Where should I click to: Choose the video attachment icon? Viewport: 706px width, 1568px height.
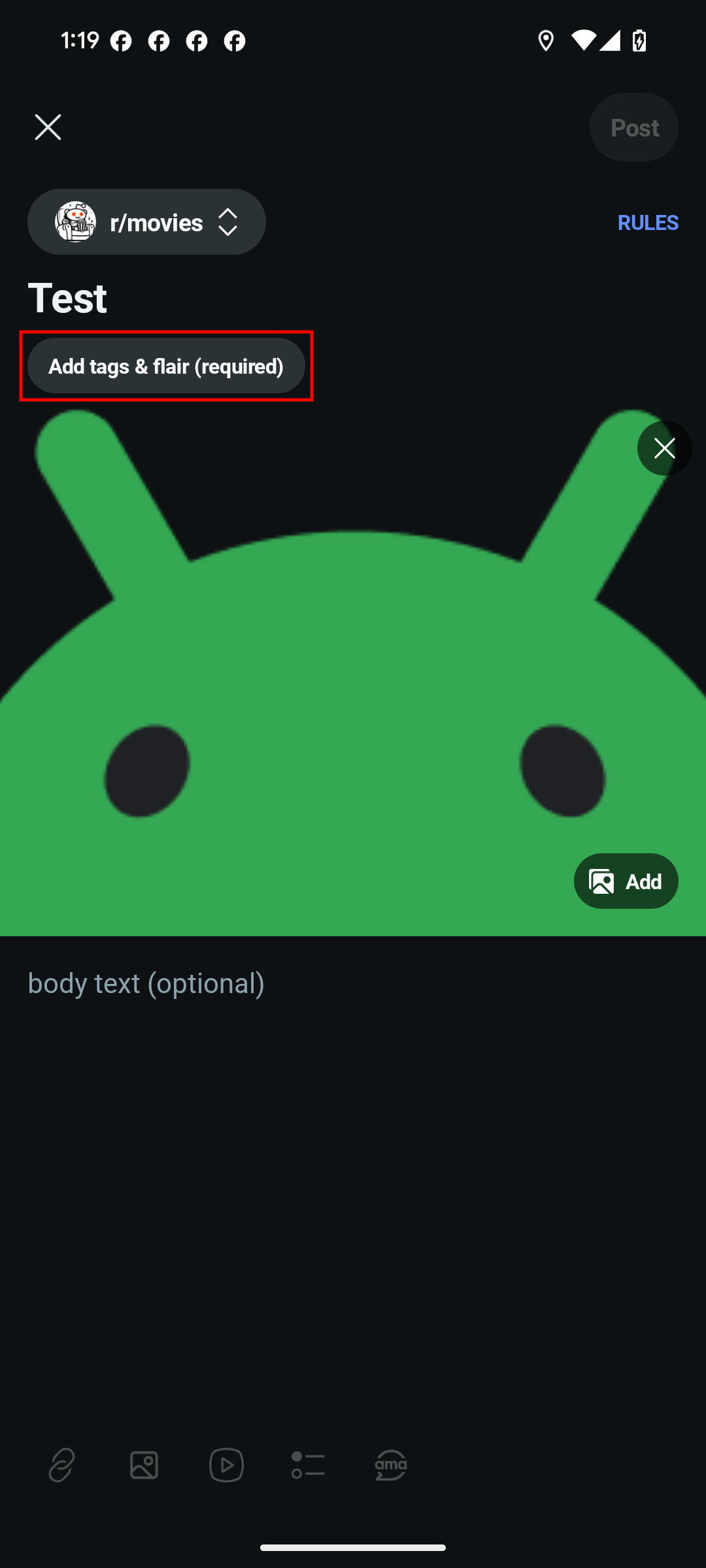pyautogui.click(x=226, y=1465)
